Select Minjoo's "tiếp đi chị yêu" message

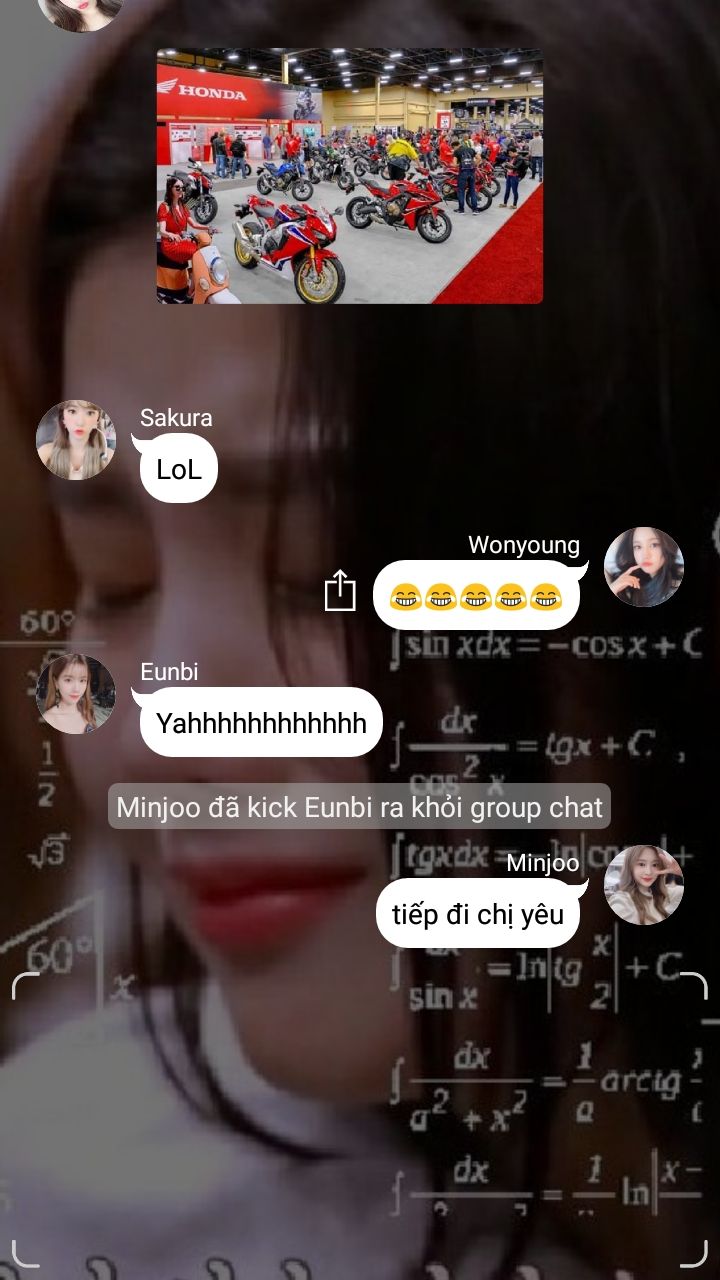(x=478, y=913)
